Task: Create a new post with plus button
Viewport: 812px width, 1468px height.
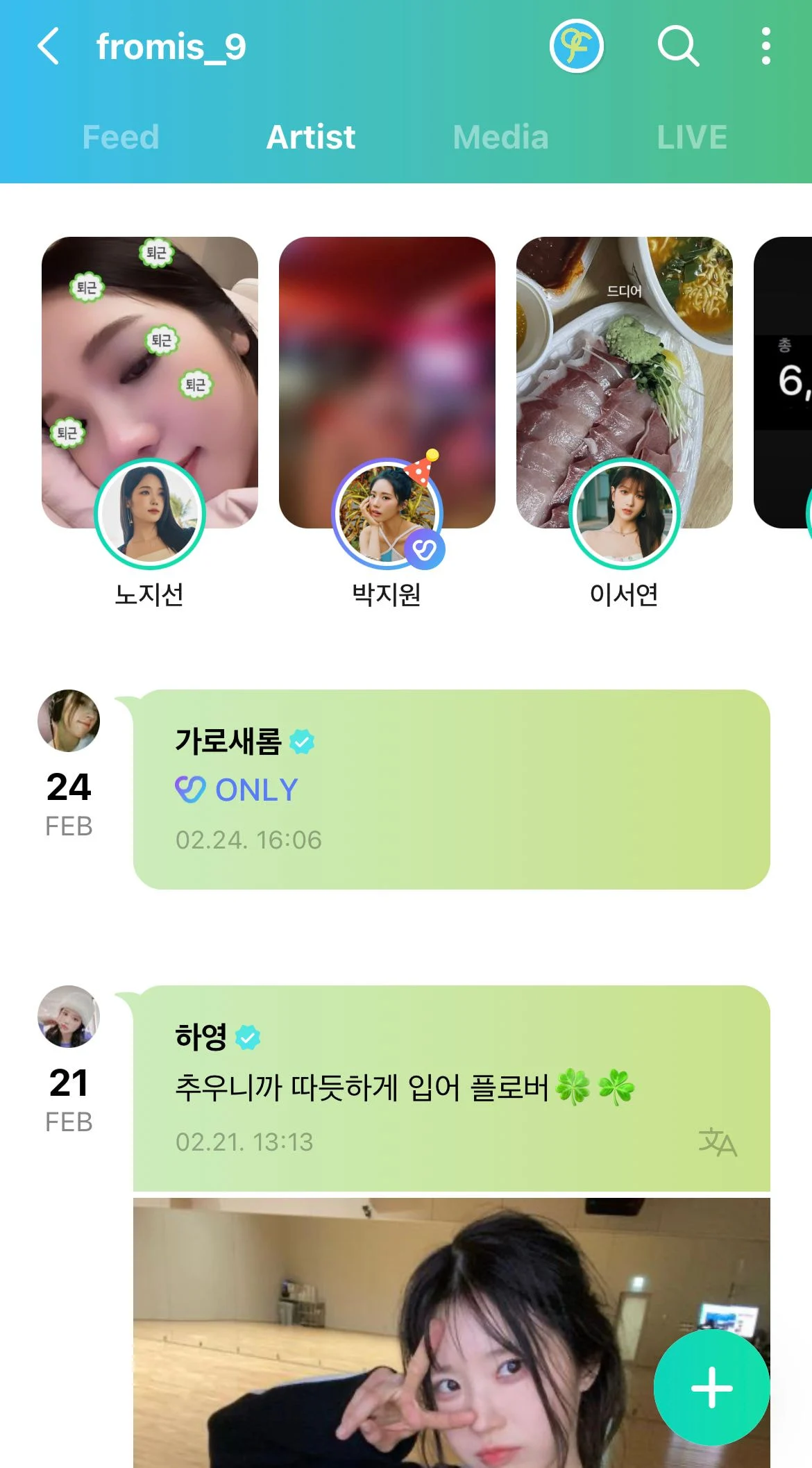Action: point(711,1387)
